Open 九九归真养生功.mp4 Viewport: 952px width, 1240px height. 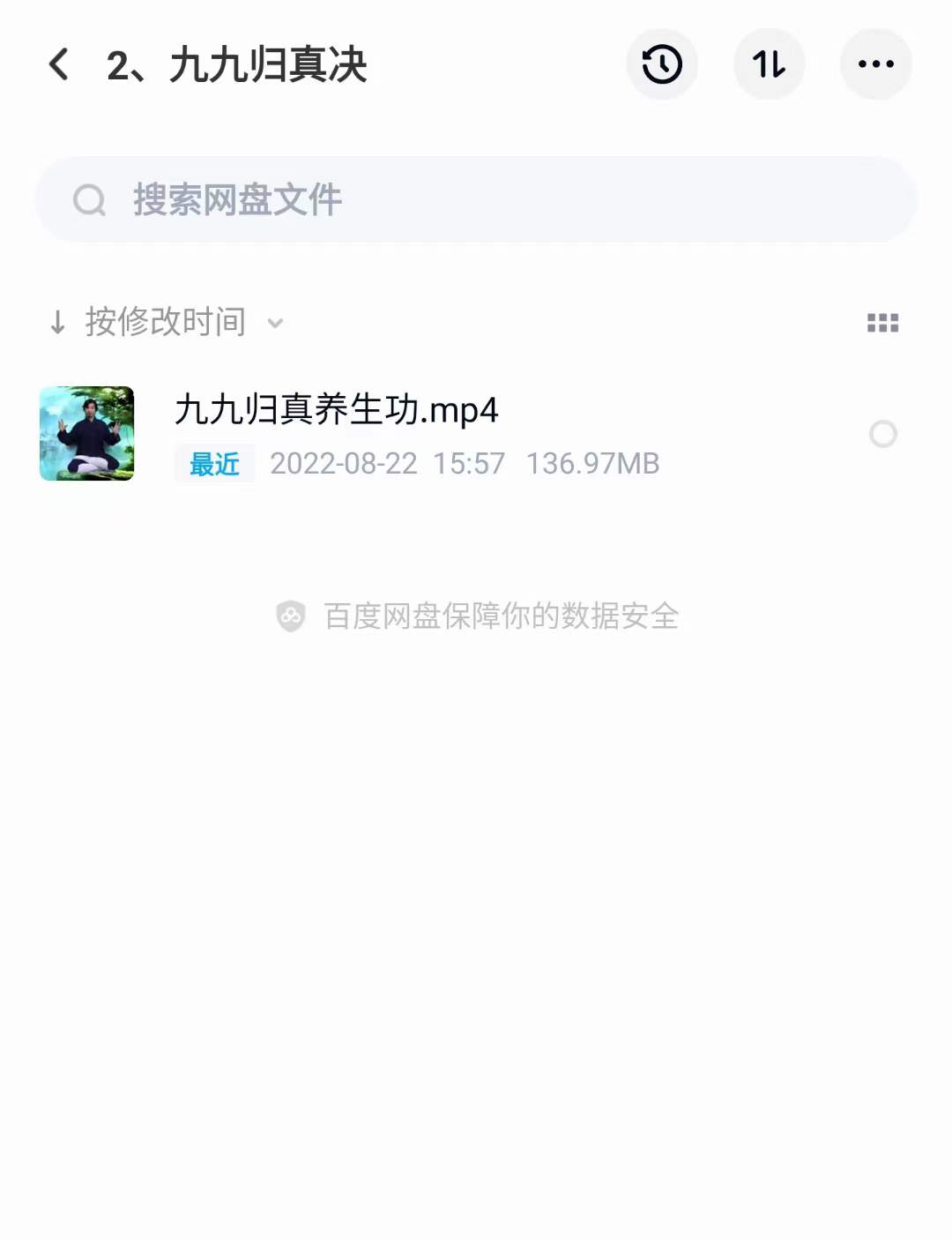click(x=336, y=410)
